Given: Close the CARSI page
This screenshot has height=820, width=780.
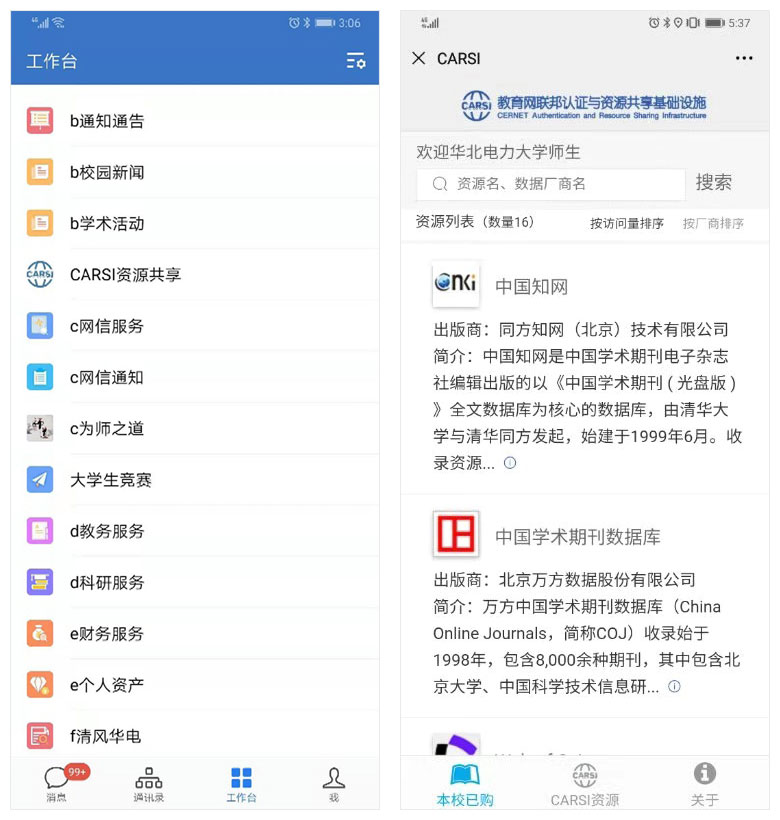Looking at the screenshot, I should click(418, 59).
